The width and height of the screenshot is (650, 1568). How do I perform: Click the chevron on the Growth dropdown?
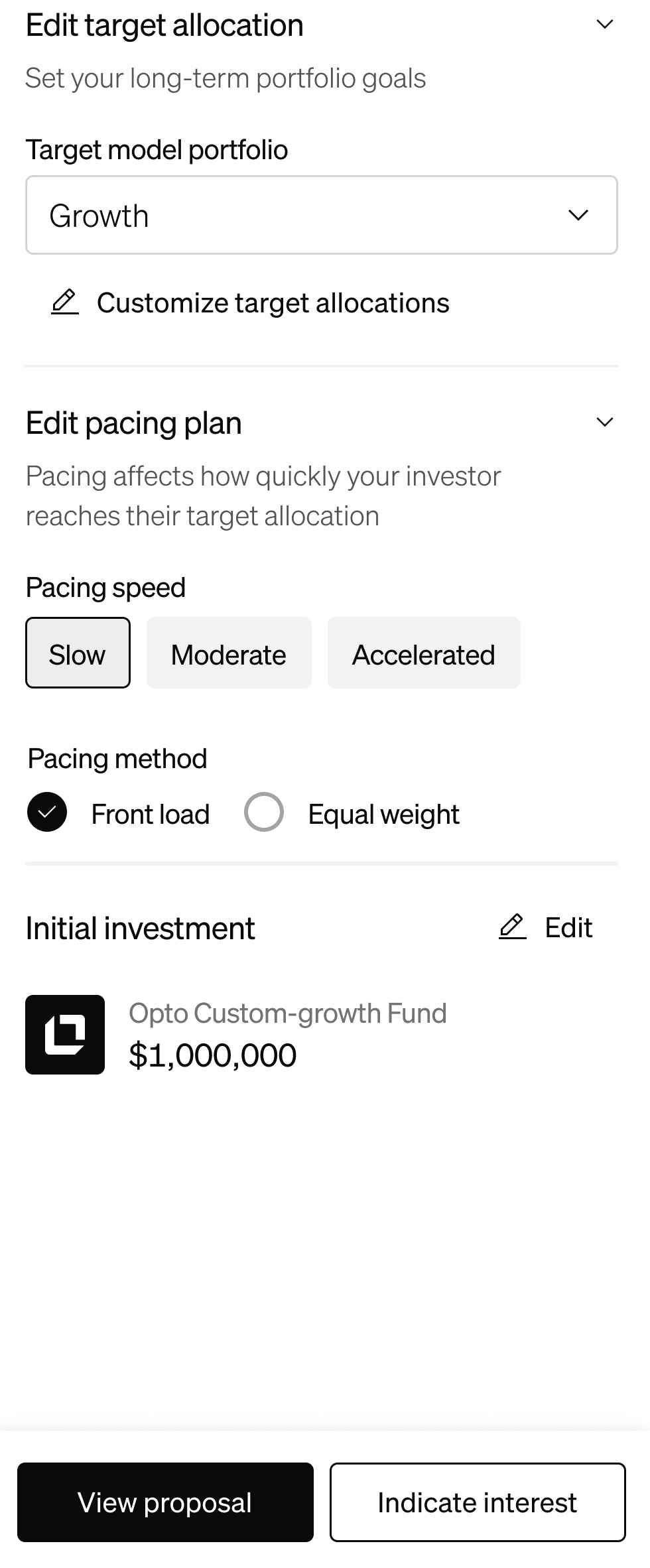(578, 215)
